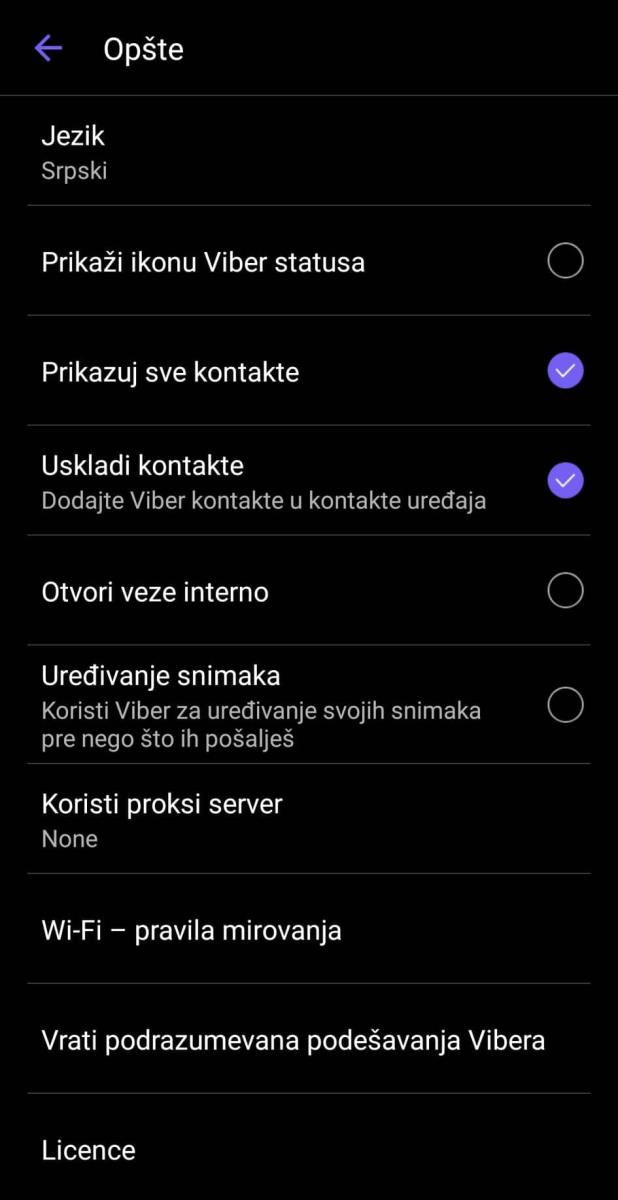
Task: Enable Prikaži ikonu Viber statusa
Action: pyautogui.click(x=565, y=262)
